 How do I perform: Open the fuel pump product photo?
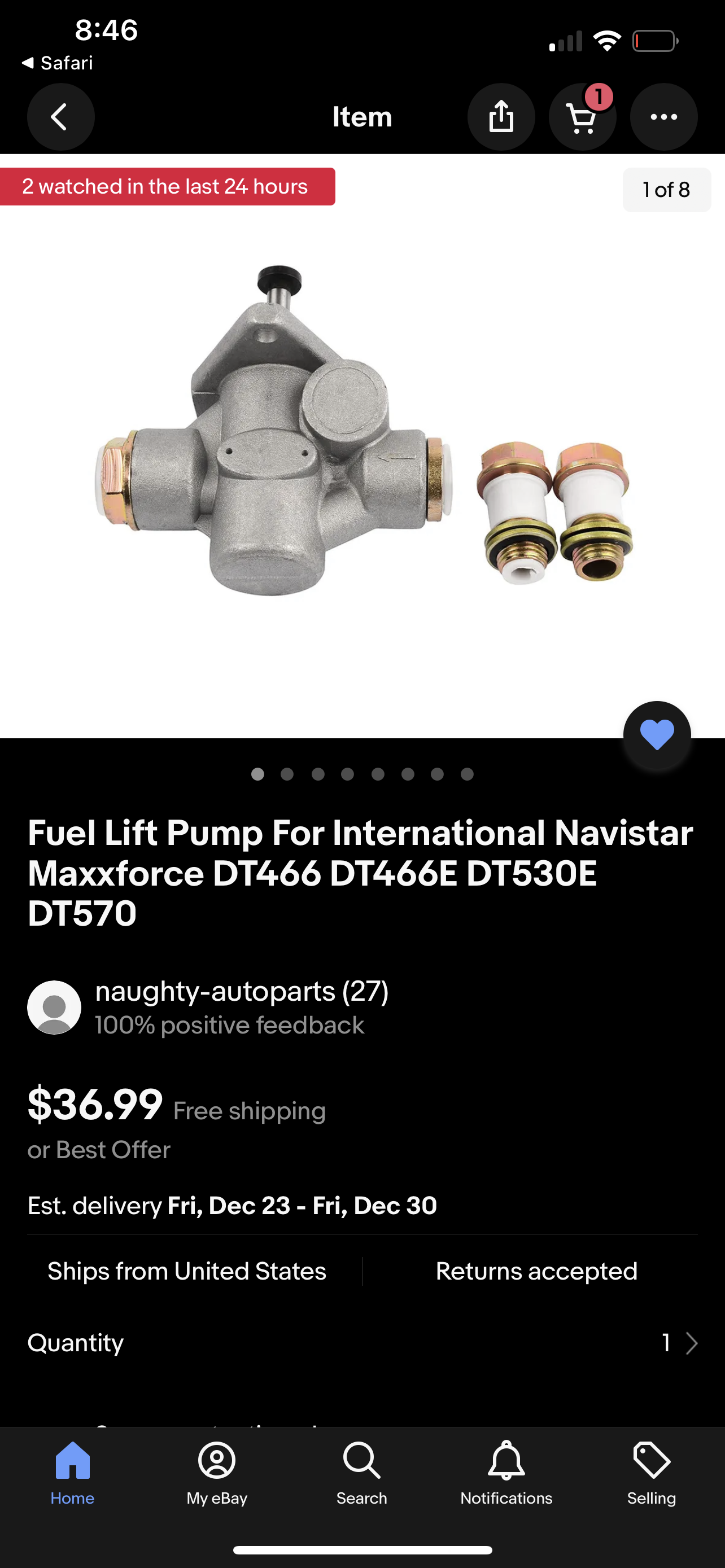point(362,446)
